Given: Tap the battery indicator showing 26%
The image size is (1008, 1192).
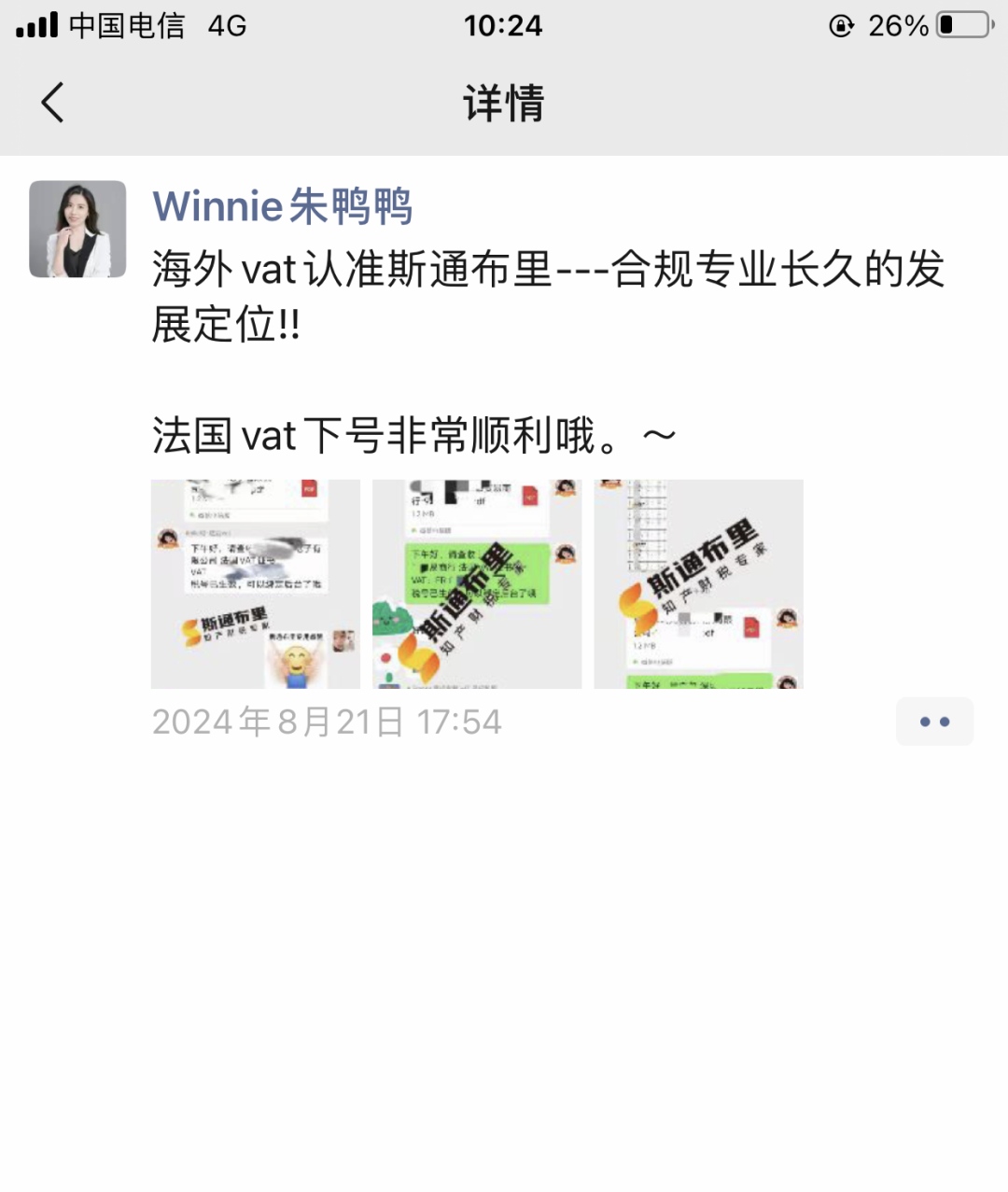Looking at the screenshot, I should point(902,26).
